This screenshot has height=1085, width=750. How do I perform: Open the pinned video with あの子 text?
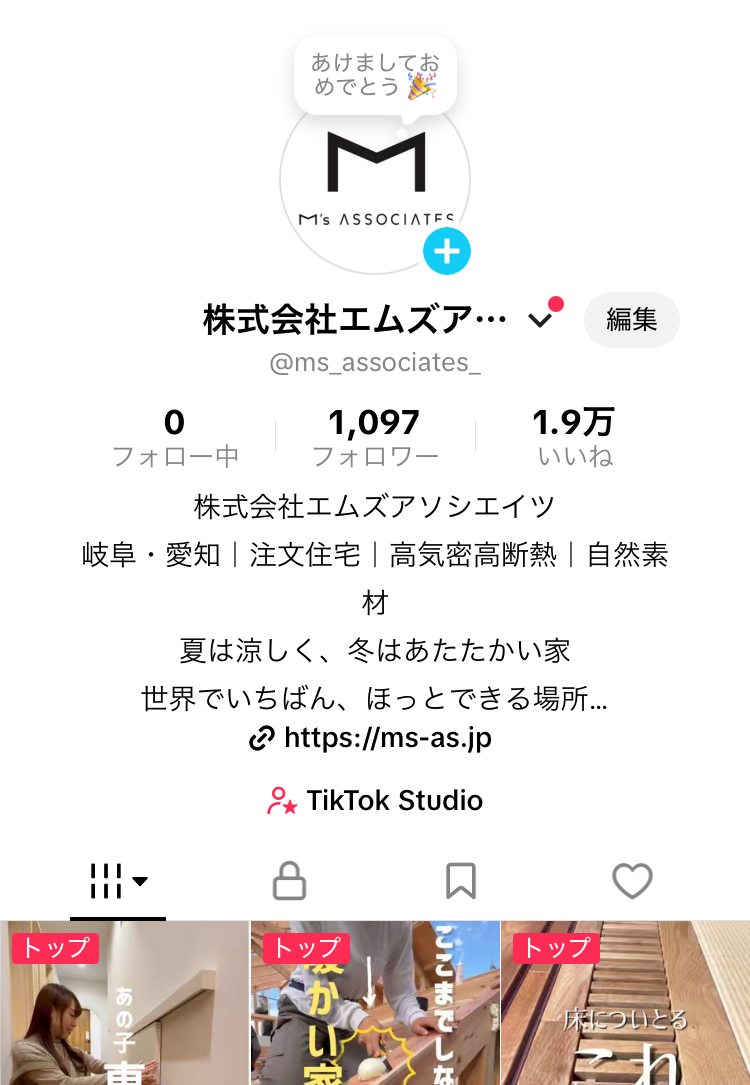(124, 1005)
